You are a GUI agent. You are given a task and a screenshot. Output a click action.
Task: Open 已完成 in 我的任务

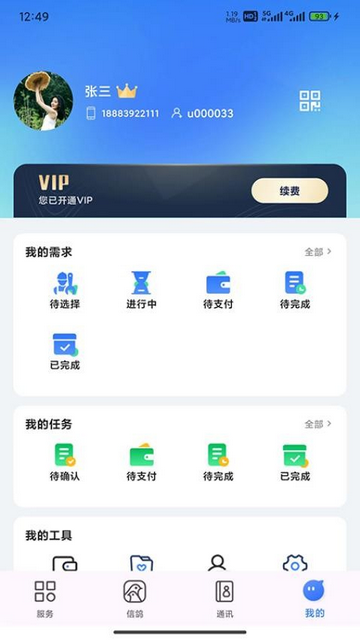295,462
